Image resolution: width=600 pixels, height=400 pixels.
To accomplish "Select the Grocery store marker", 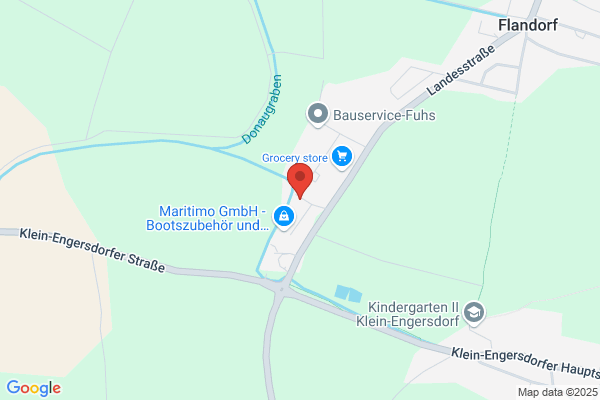I will 342,158.
